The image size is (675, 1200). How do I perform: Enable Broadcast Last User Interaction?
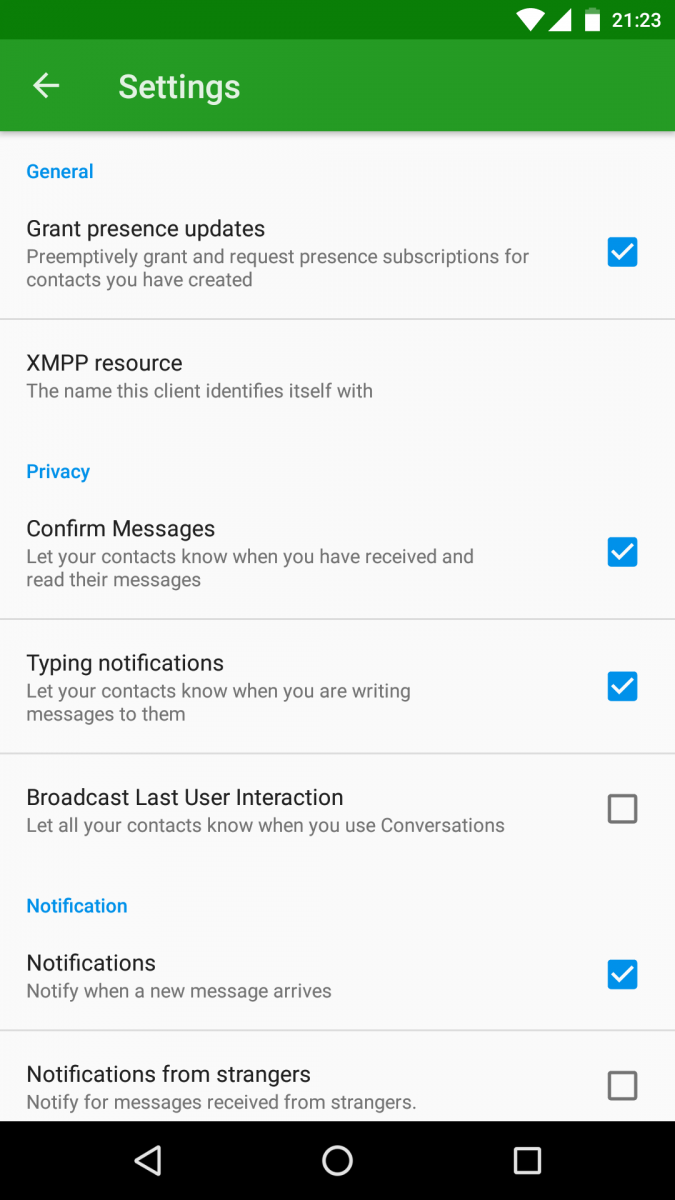coord(622,808)
